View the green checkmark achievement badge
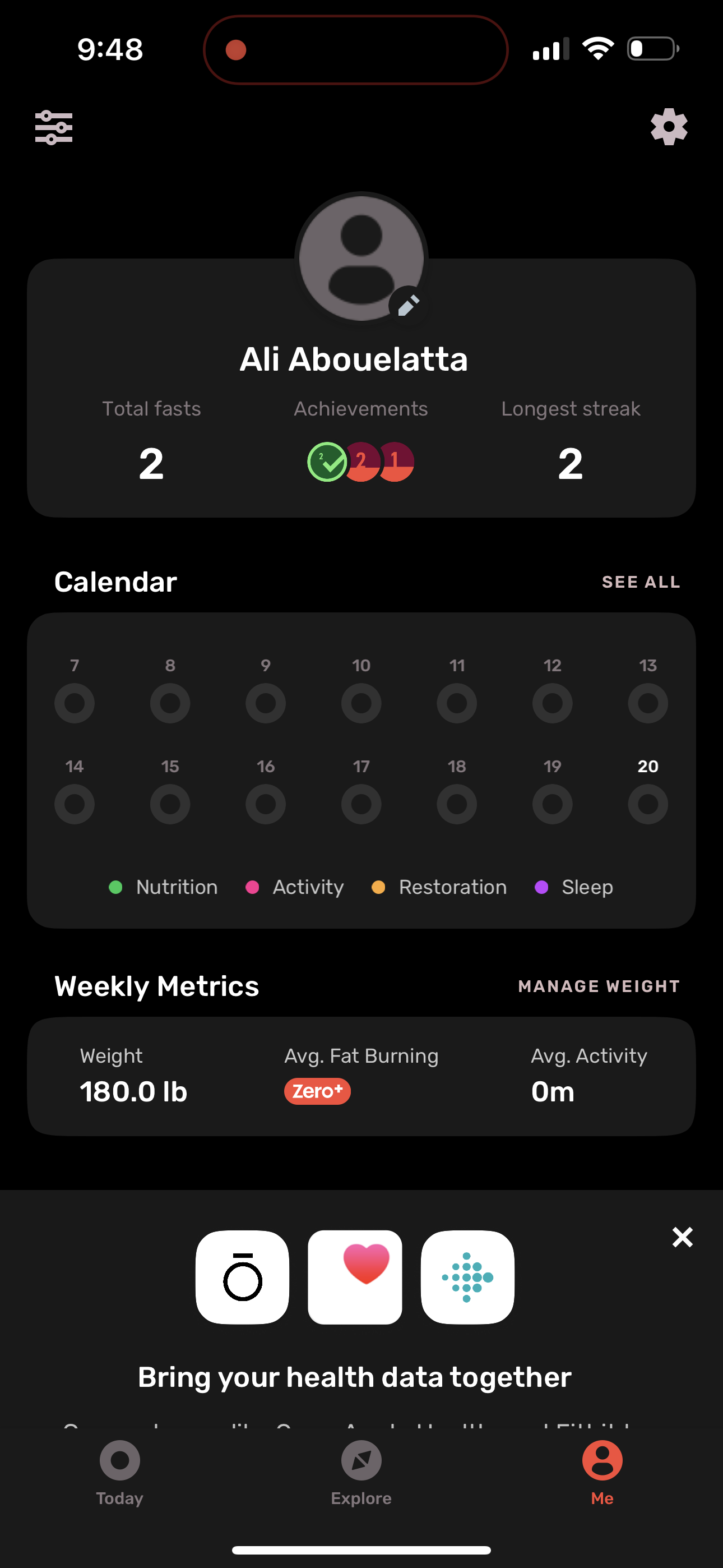This screenshot has height=1568, width=723. tap(326, 463)
